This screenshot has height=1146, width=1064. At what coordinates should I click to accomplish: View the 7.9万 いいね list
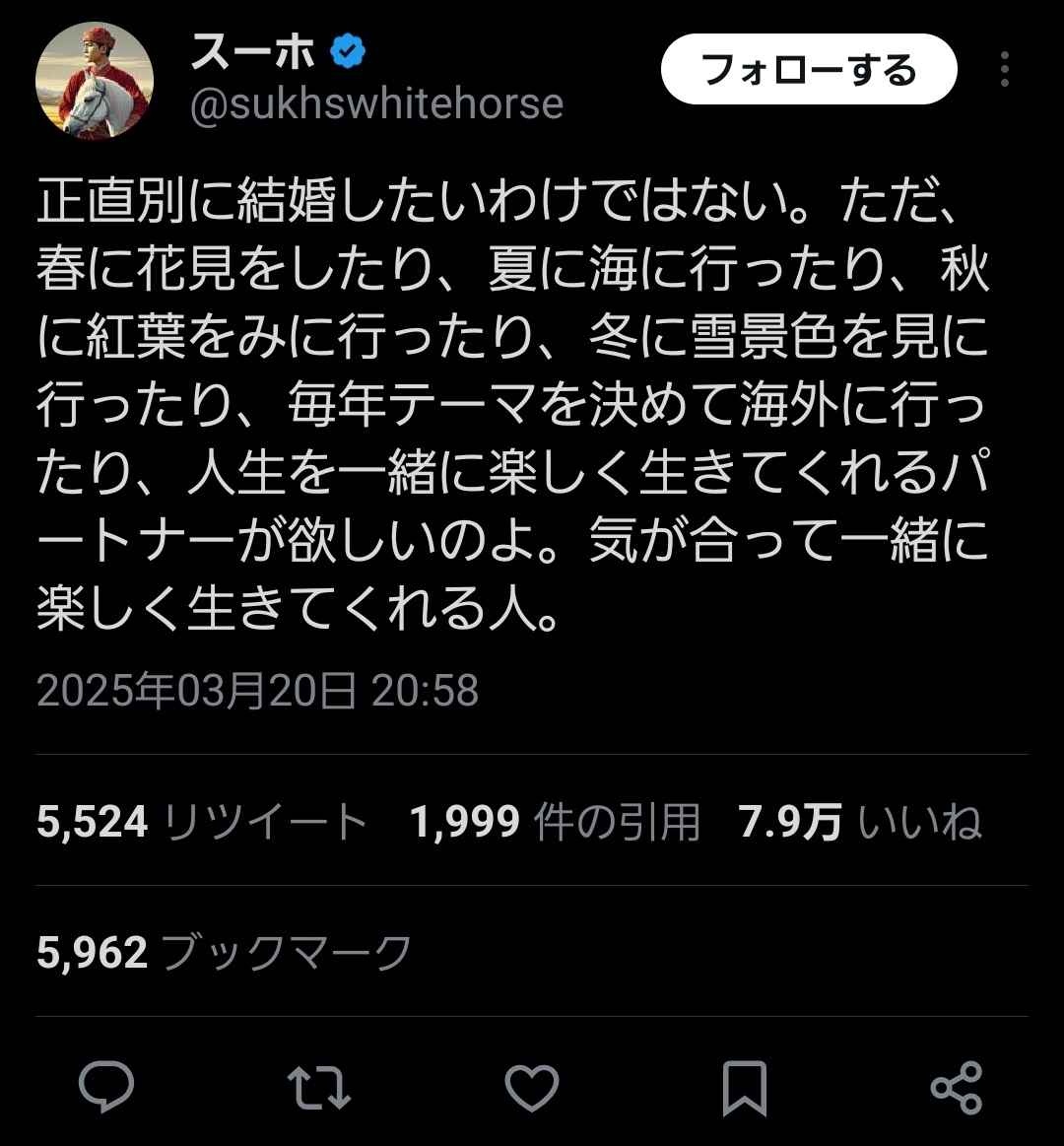860,821
